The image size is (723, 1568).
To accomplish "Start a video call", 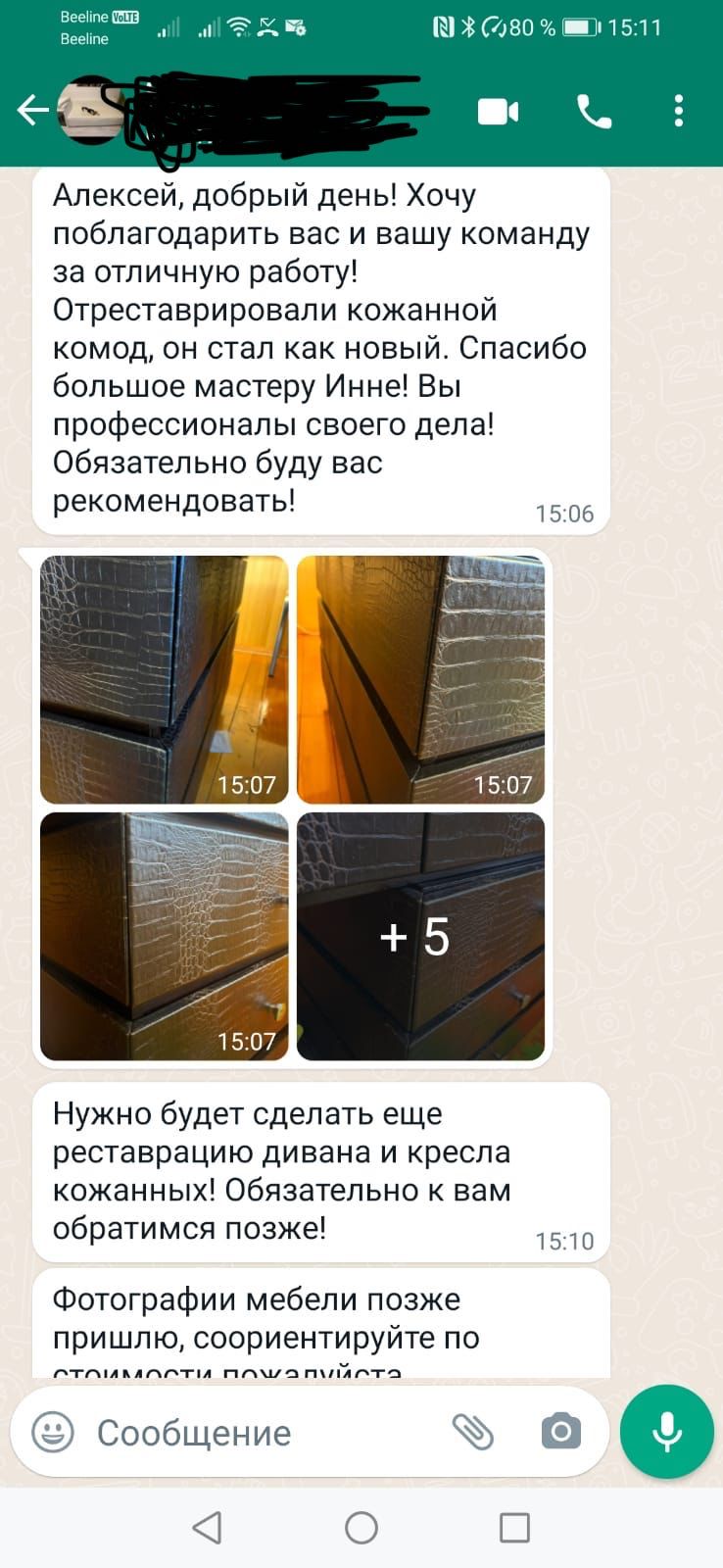I will pos(498,112).
